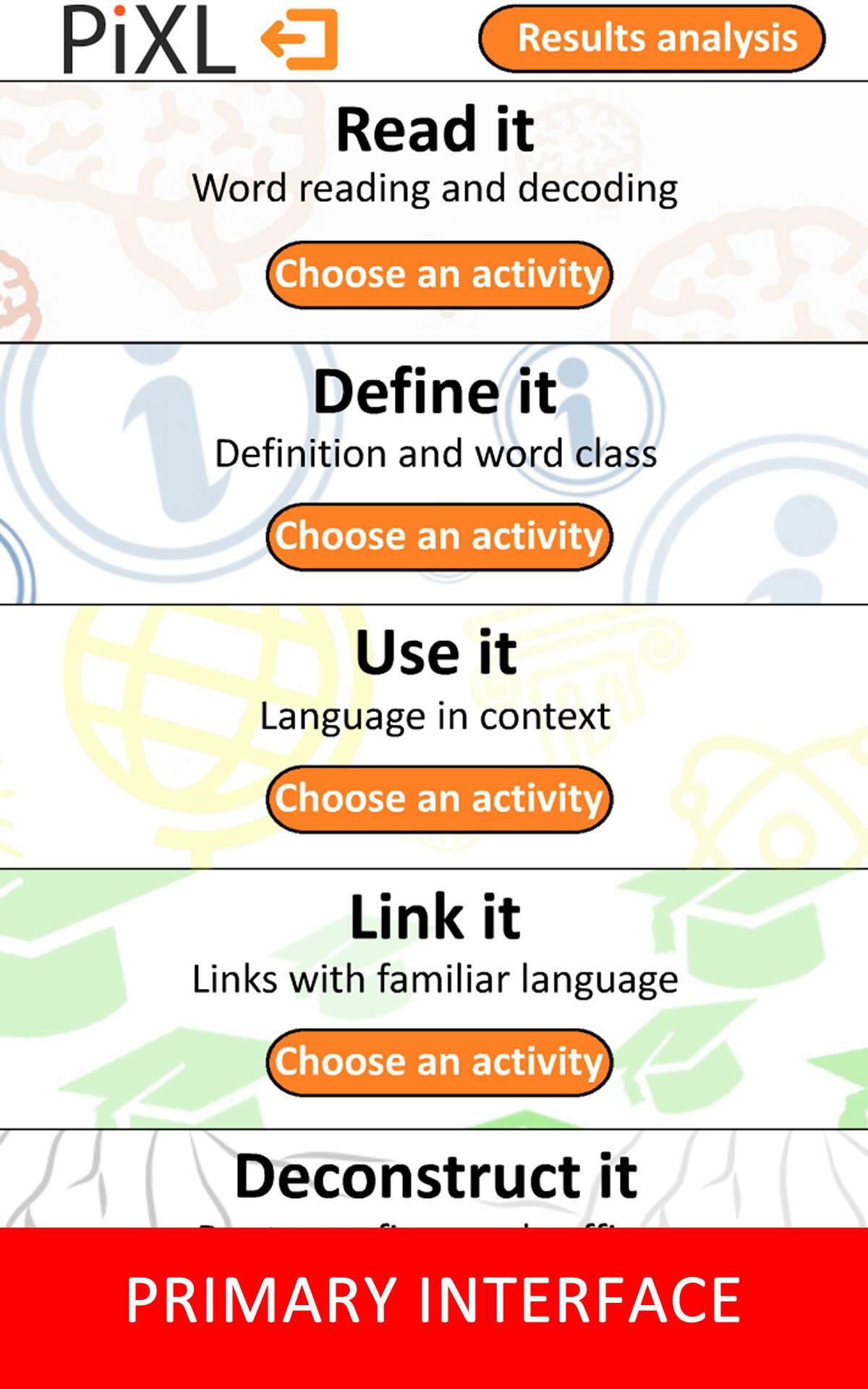Open Results analysis
868x1389 pixels.
pyautogui.click(x=652, y=39)
